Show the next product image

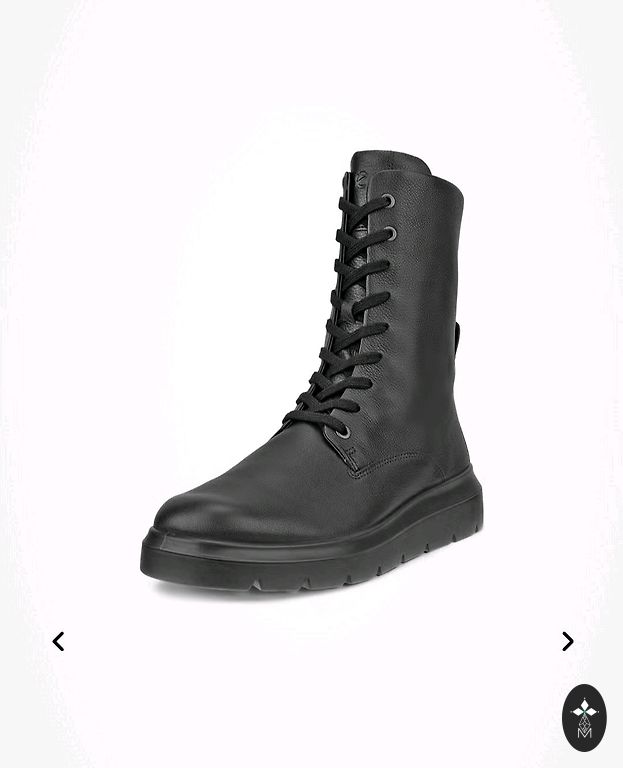pos(567,642)
